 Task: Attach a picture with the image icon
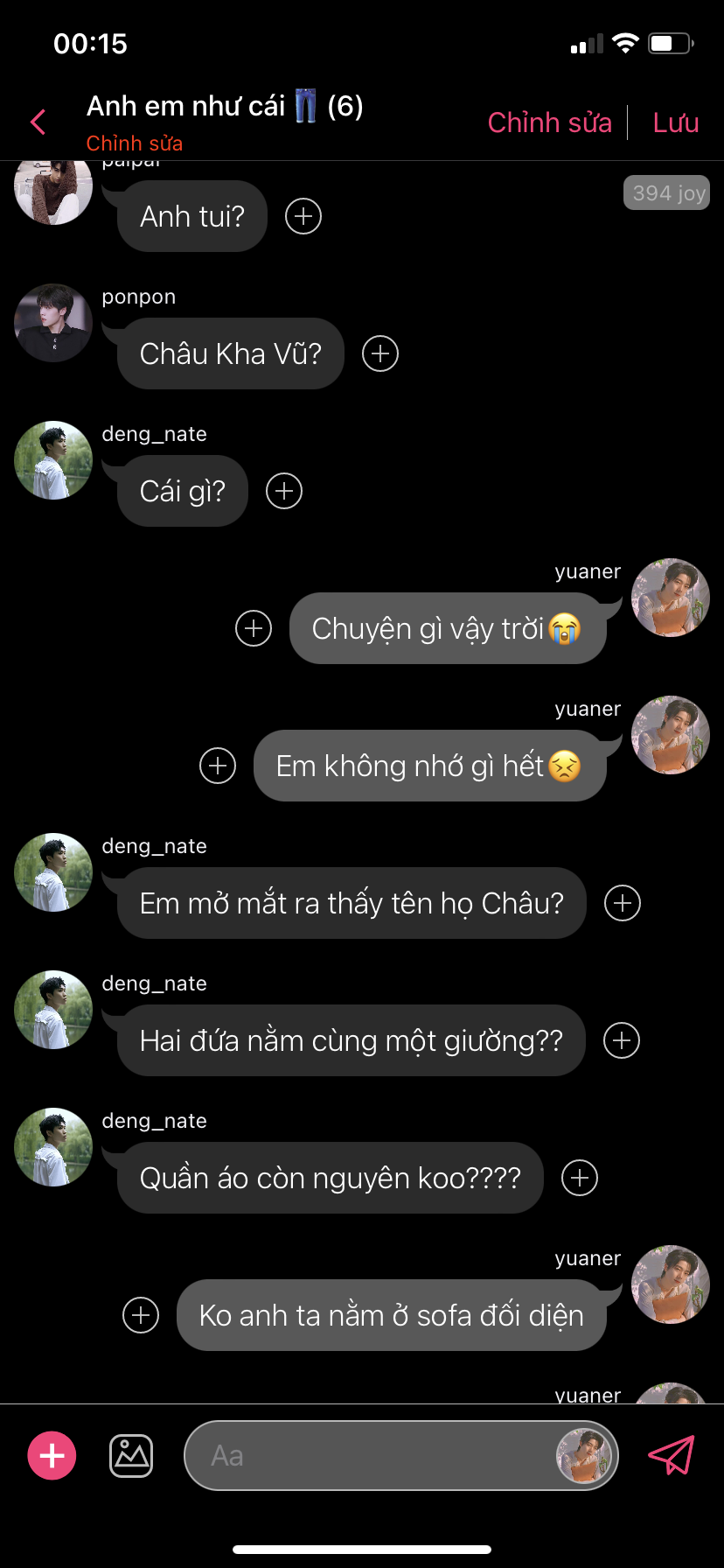pos(131,1455)
